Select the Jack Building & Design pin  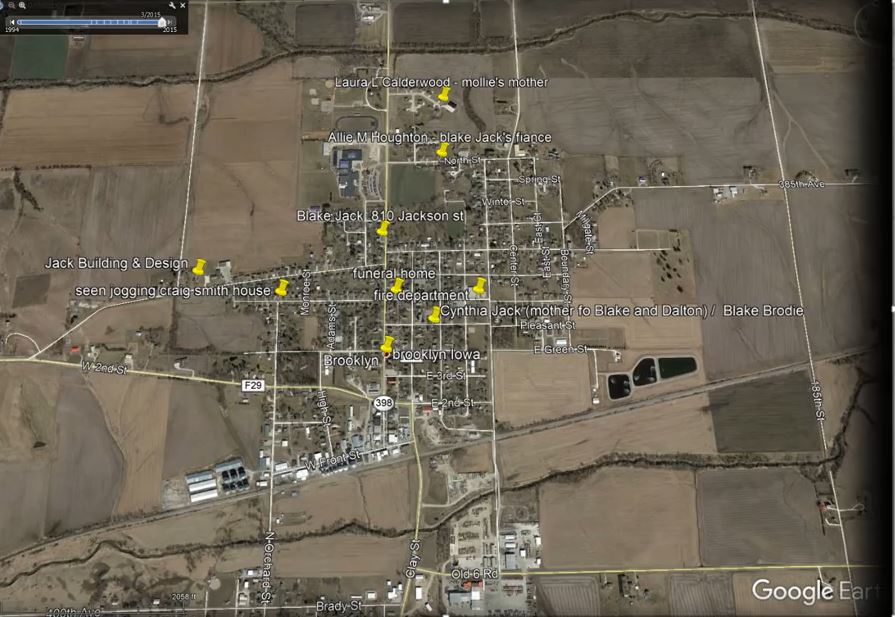point(199,266)
